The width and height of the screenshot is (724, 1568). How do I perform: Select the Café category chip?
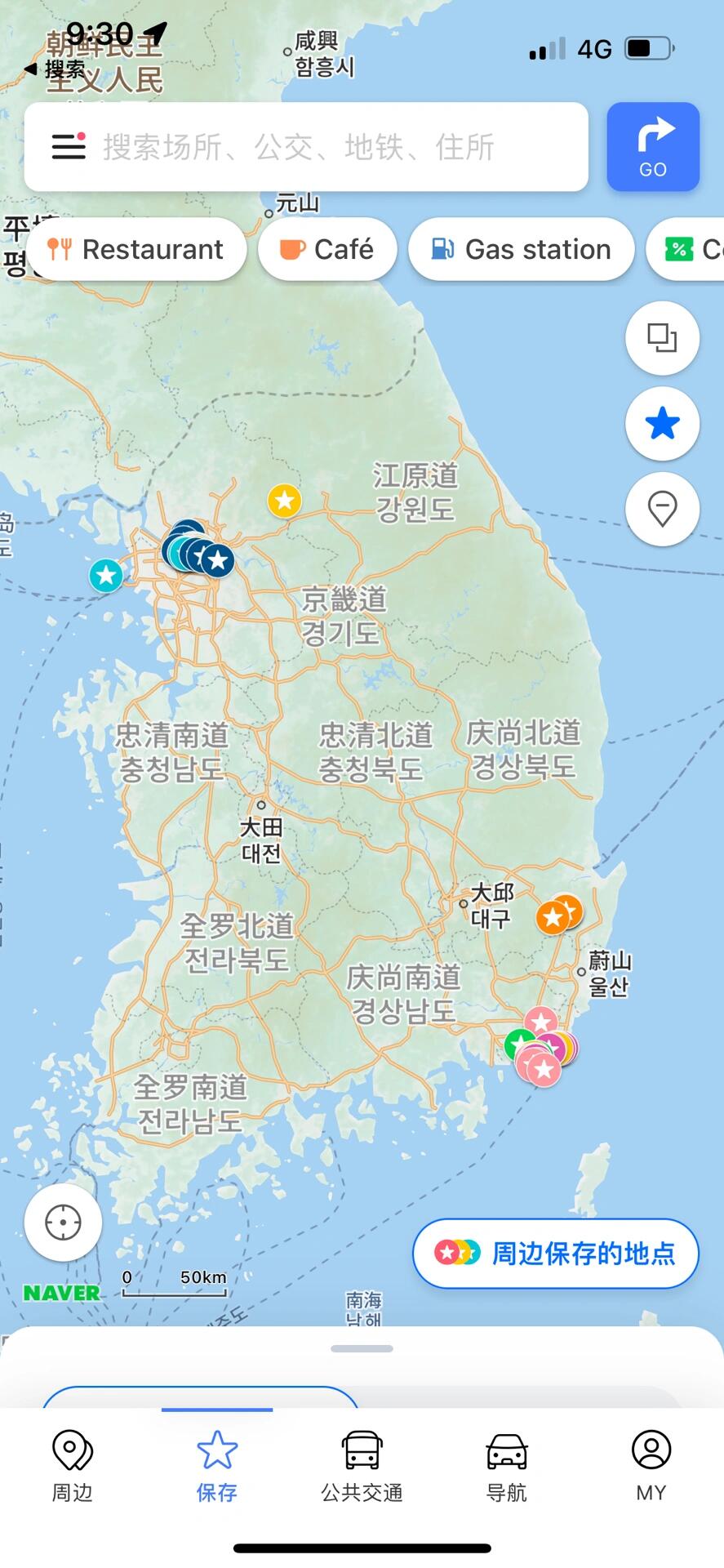click(x=327, y=249)
